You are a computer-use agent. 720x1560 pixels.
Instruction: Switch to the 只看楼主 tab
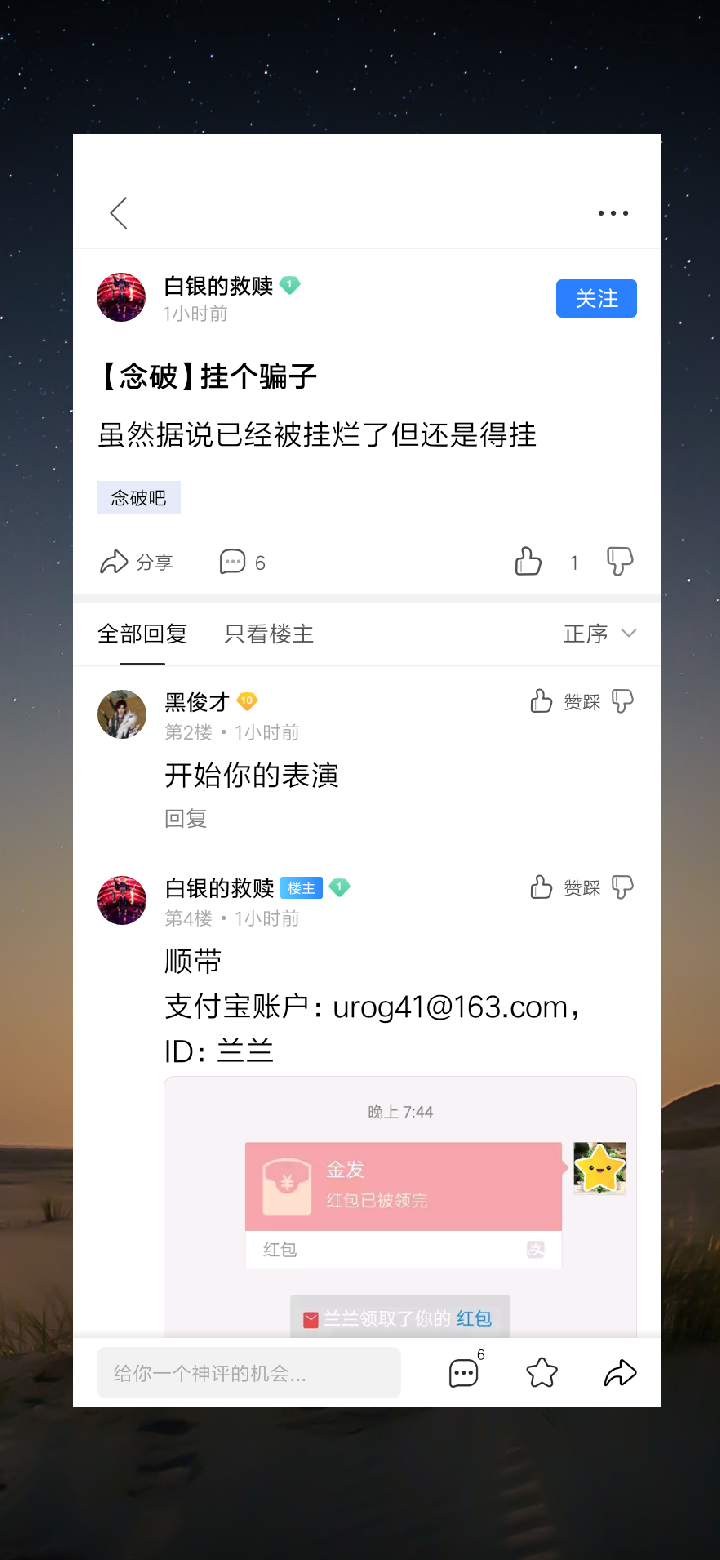[x=269, y=634]
